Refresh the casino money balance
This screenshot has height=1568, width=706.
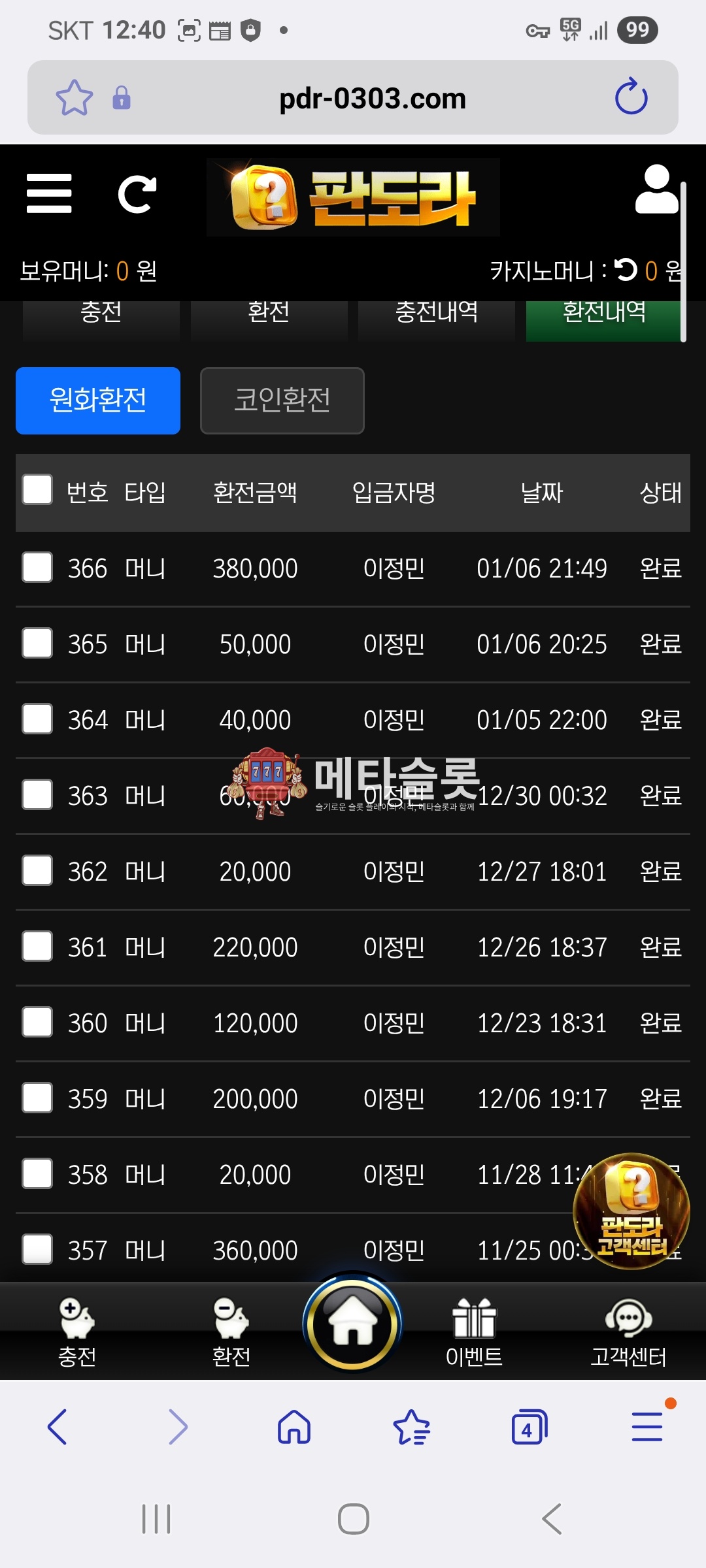(626, 270)
